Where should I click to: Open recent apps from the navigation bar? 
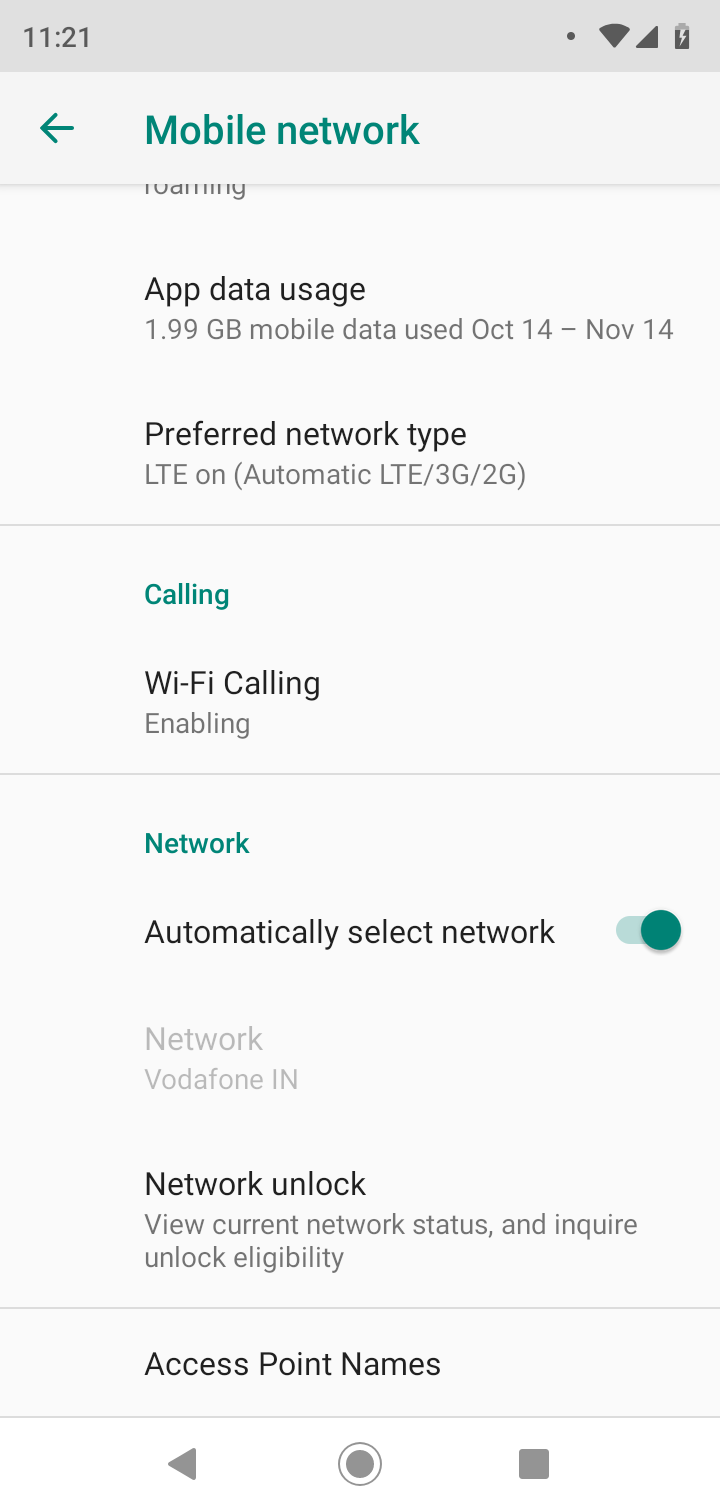pyautogui.click(x=535, y=1465)
